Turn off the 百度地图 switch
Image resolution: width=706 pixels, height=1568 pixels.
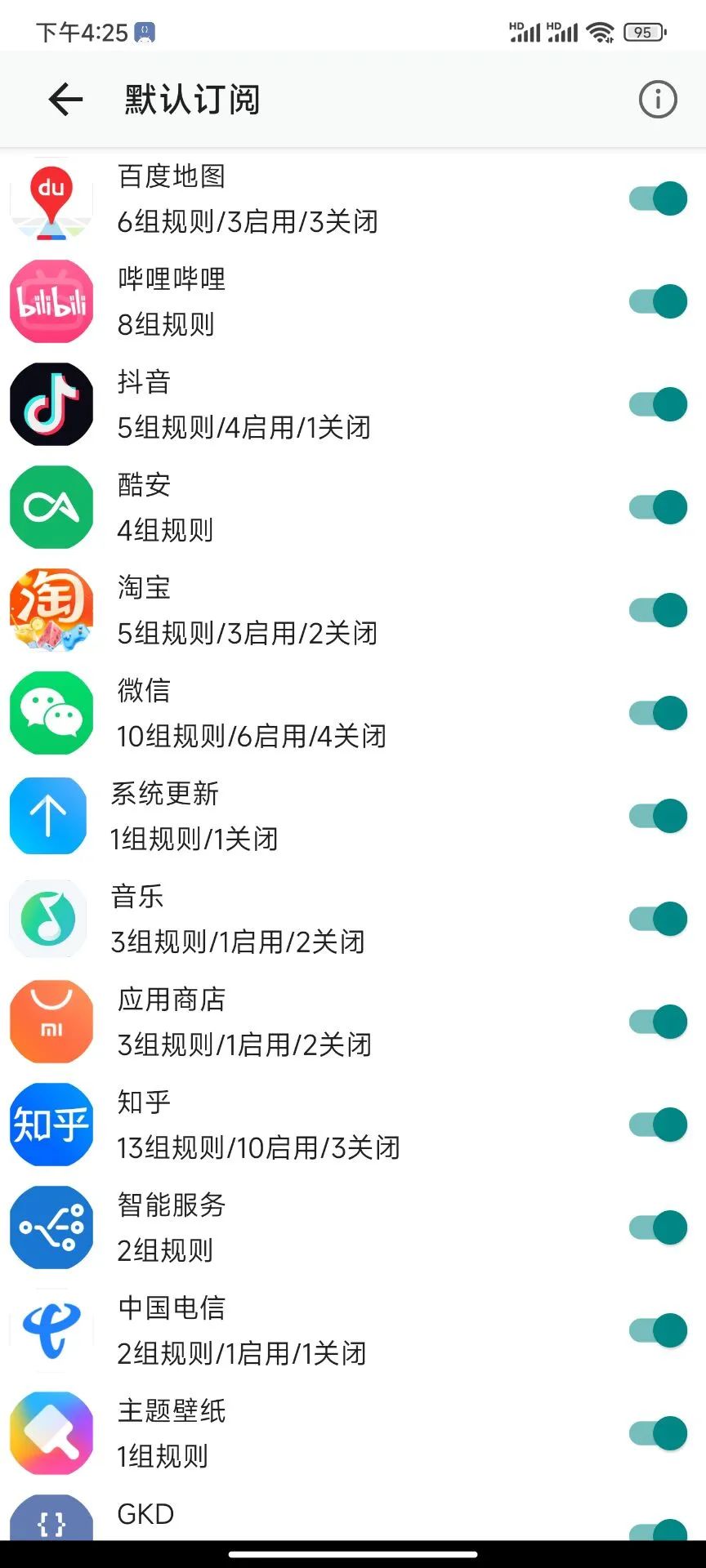(x=659, y=198)
